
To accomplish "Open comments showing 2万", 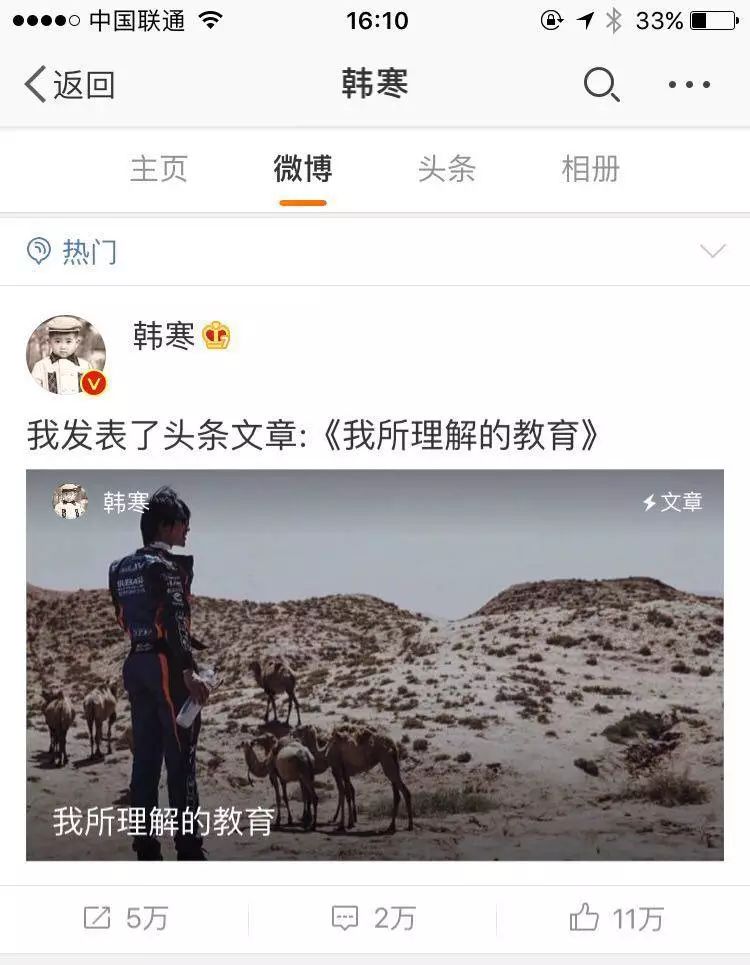I will 372,918.
